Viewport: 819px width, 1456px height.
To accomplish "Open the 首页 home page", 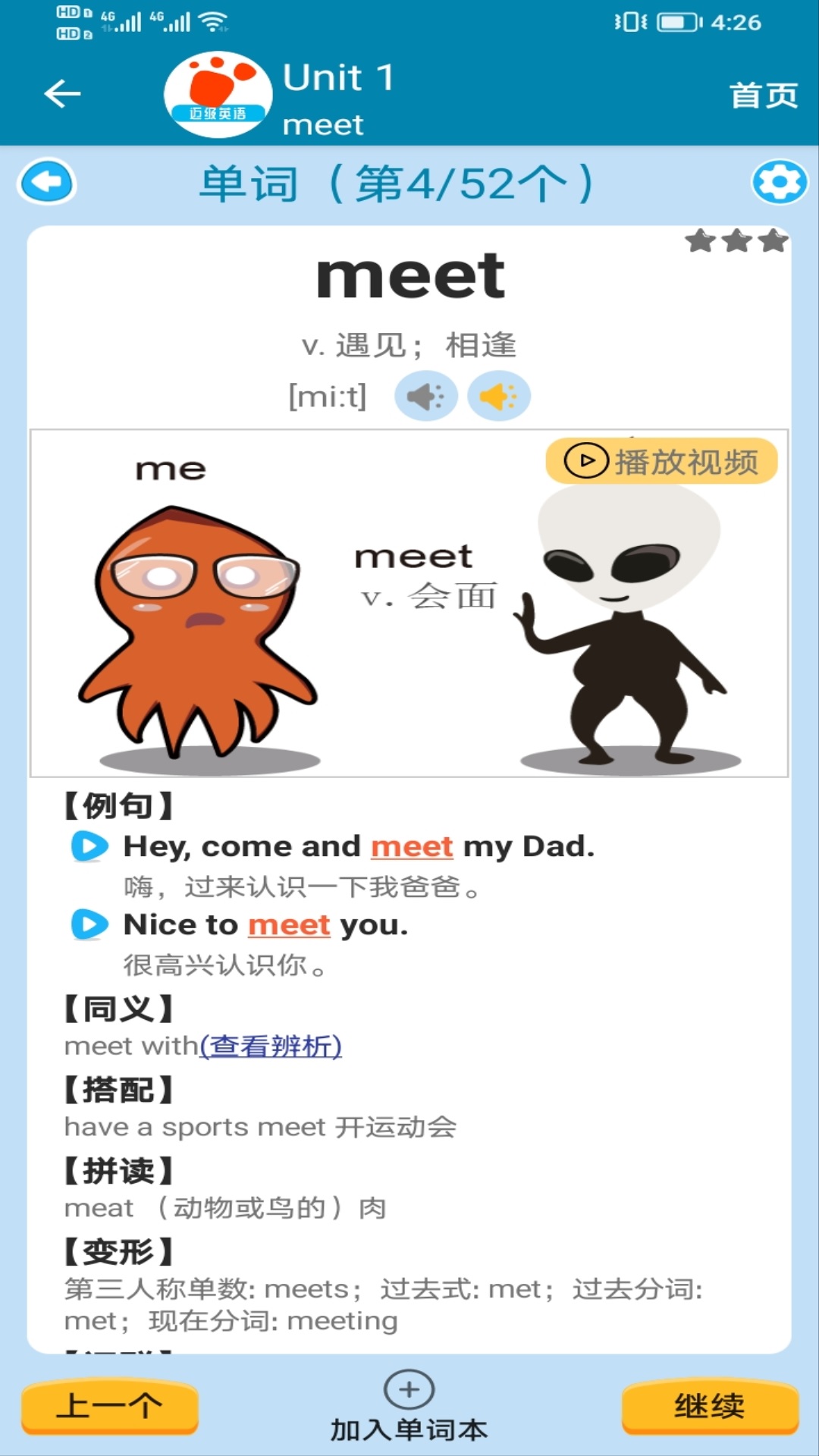I will pos(763,96).
